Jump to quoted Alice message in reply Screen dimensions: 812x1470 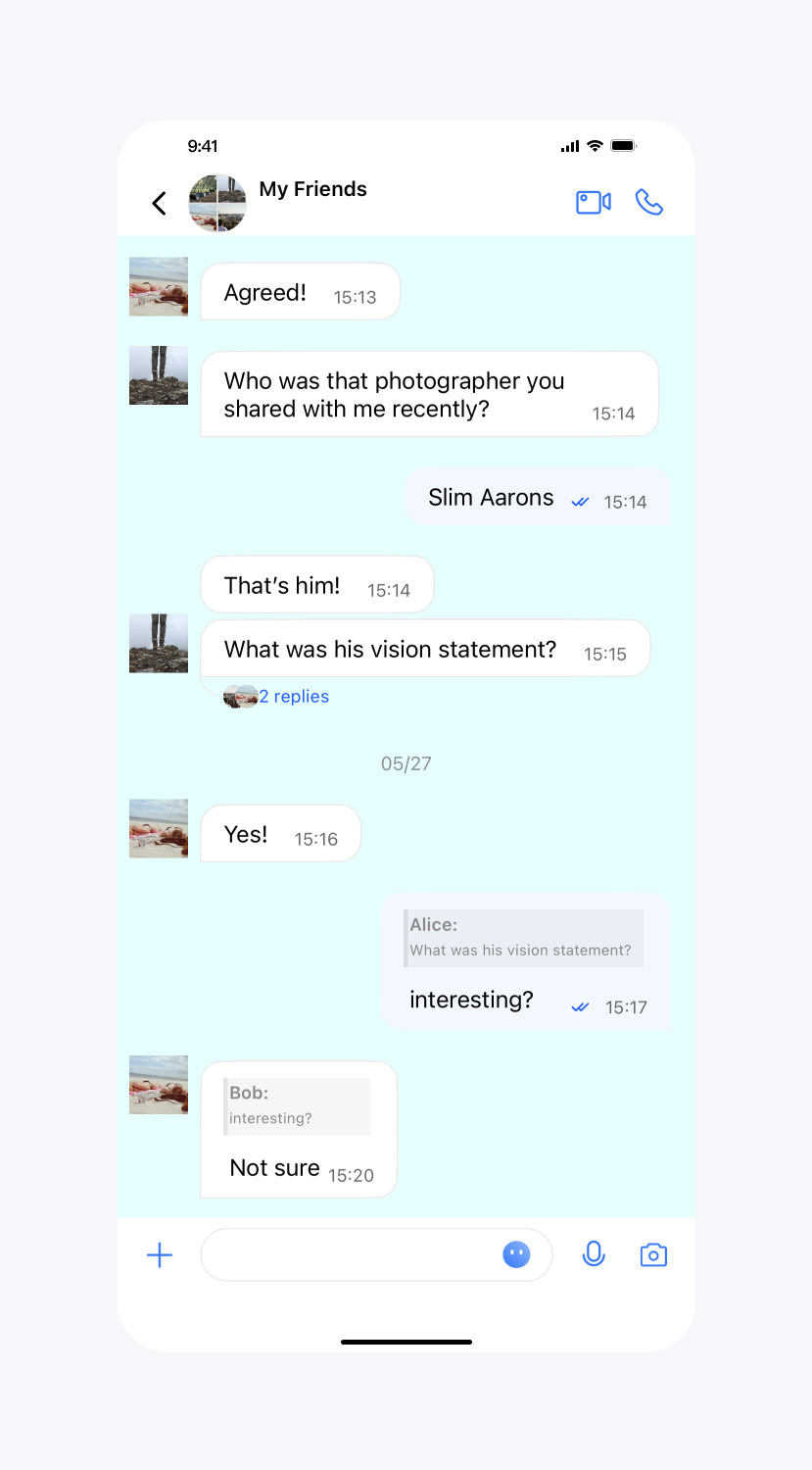pos(524,939)
